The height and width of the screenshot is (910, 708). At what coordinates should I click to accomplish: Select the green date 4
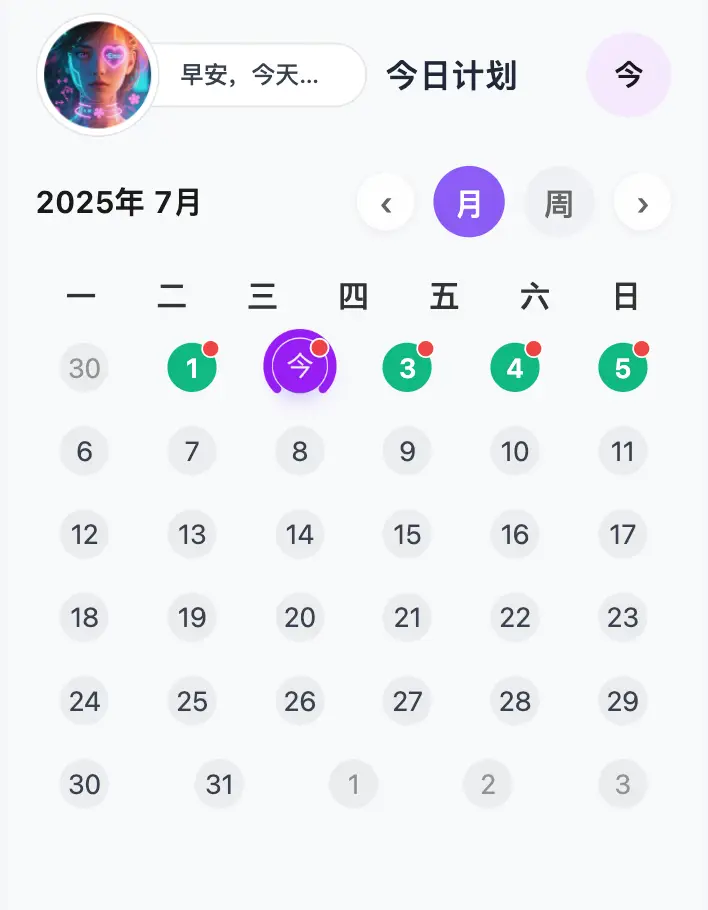pos(515,368)
